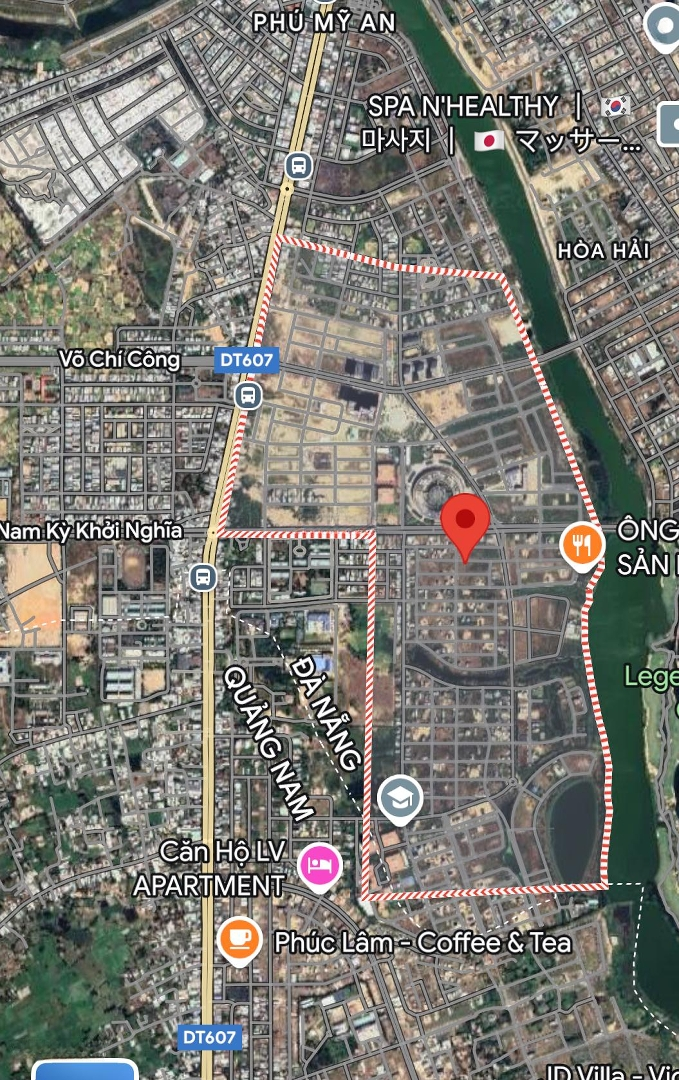Open Phúc Lâm - Coffee & Tea marker

[x=239, y=939]
